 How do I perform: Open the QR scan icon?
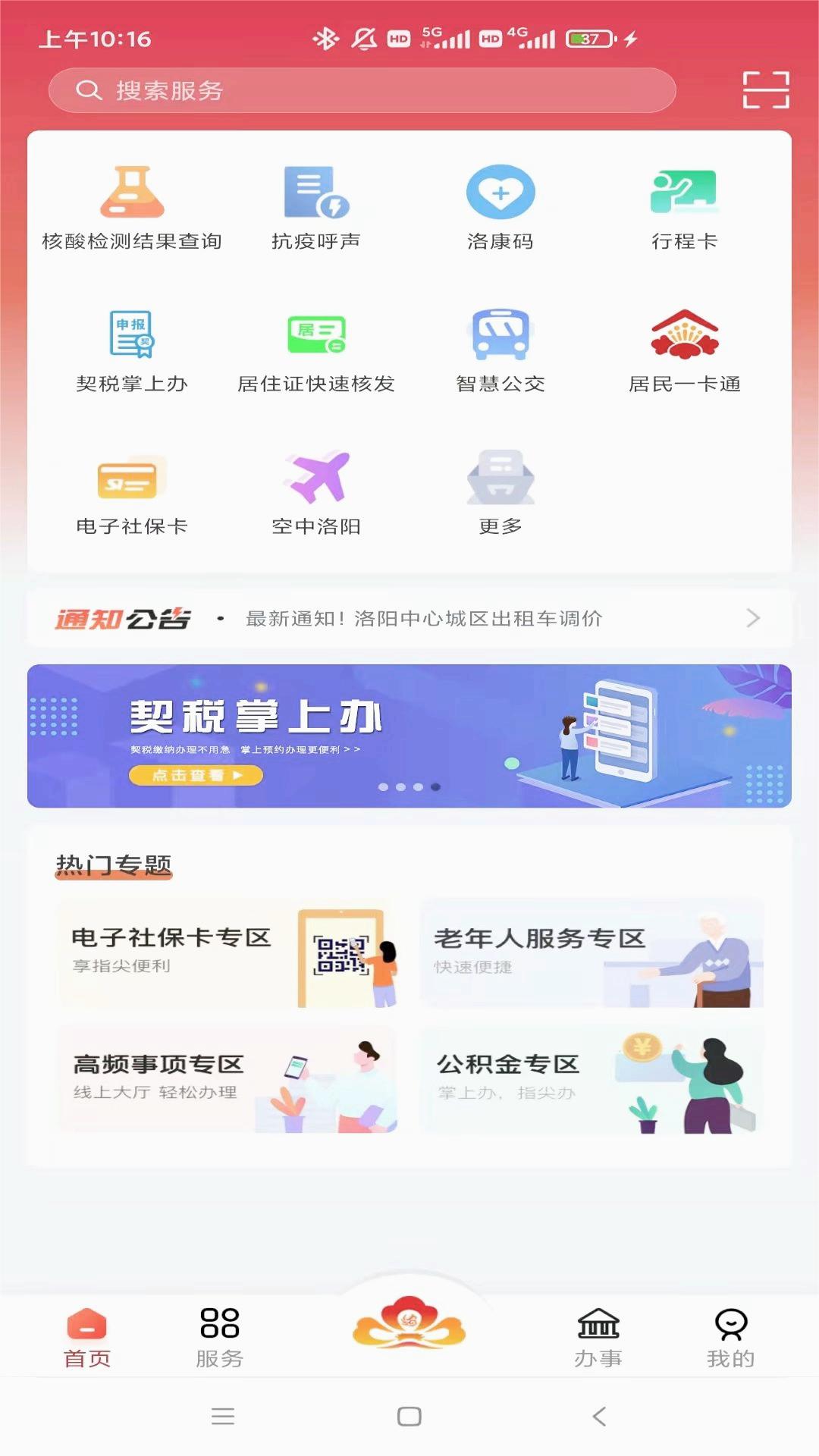pos(766,90)
